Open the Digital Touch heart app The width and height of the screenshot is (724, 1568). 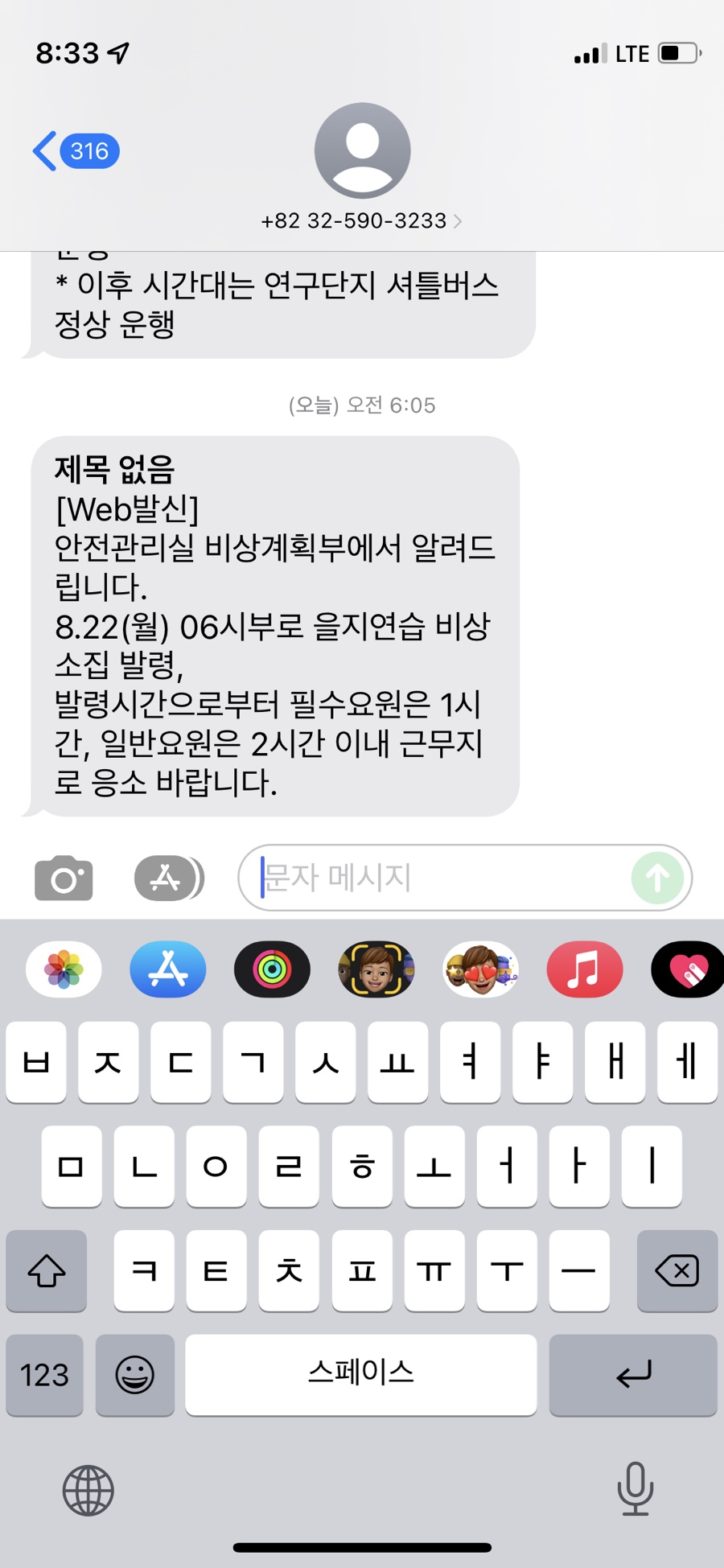click(688, 969)
